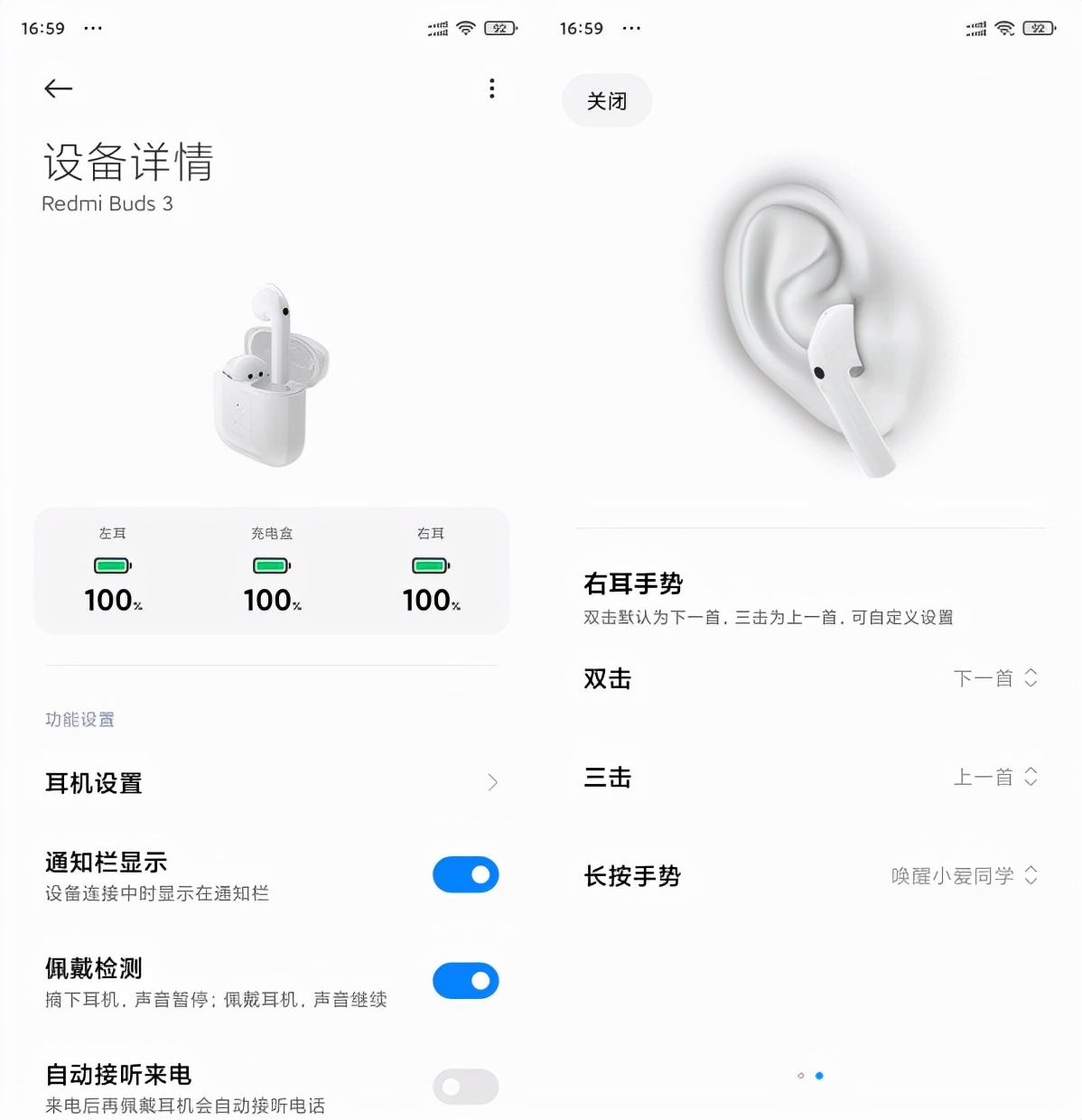The image size is (1082, 1120).
Task: Tap the second page indicator dot
Action: [x=820, y=1076]
